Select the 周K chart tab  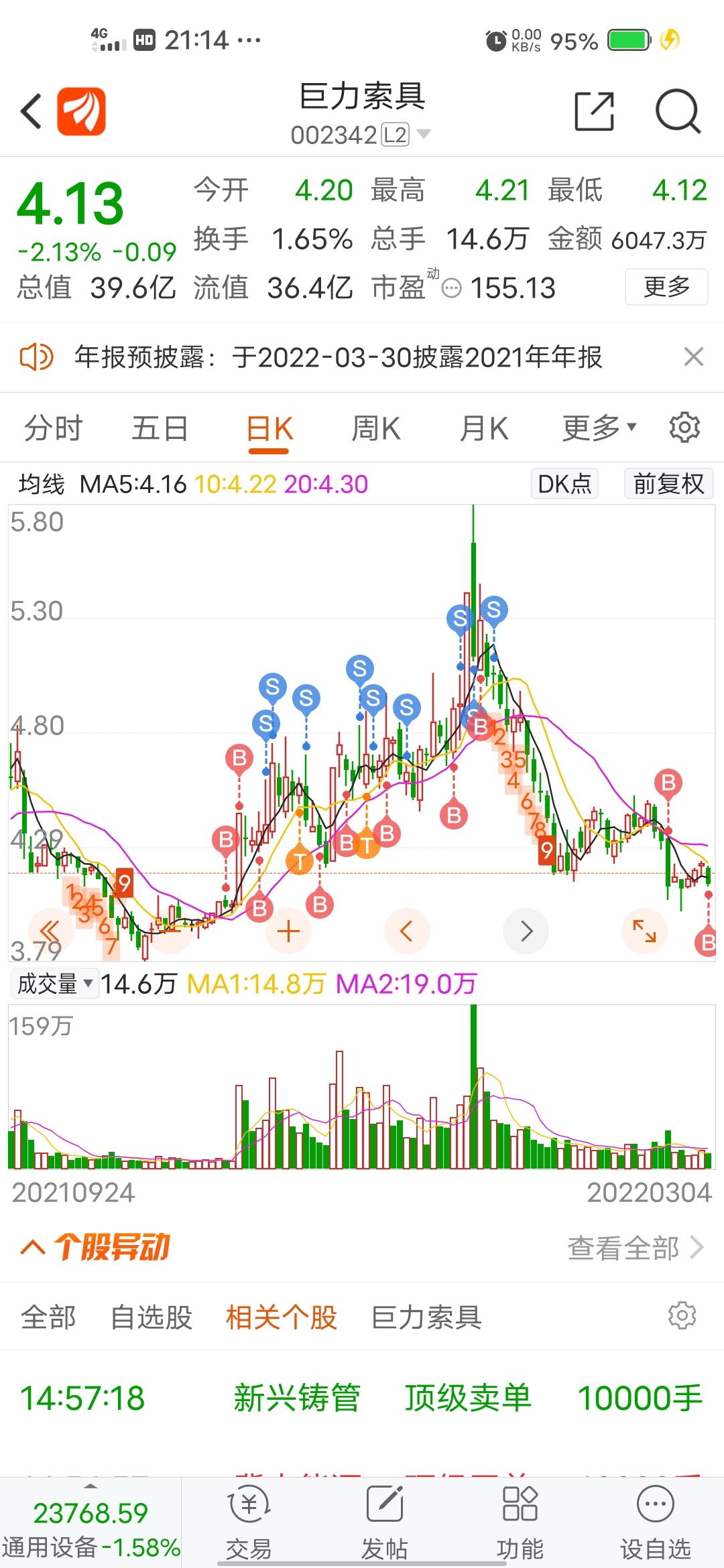tap(376, 428)
